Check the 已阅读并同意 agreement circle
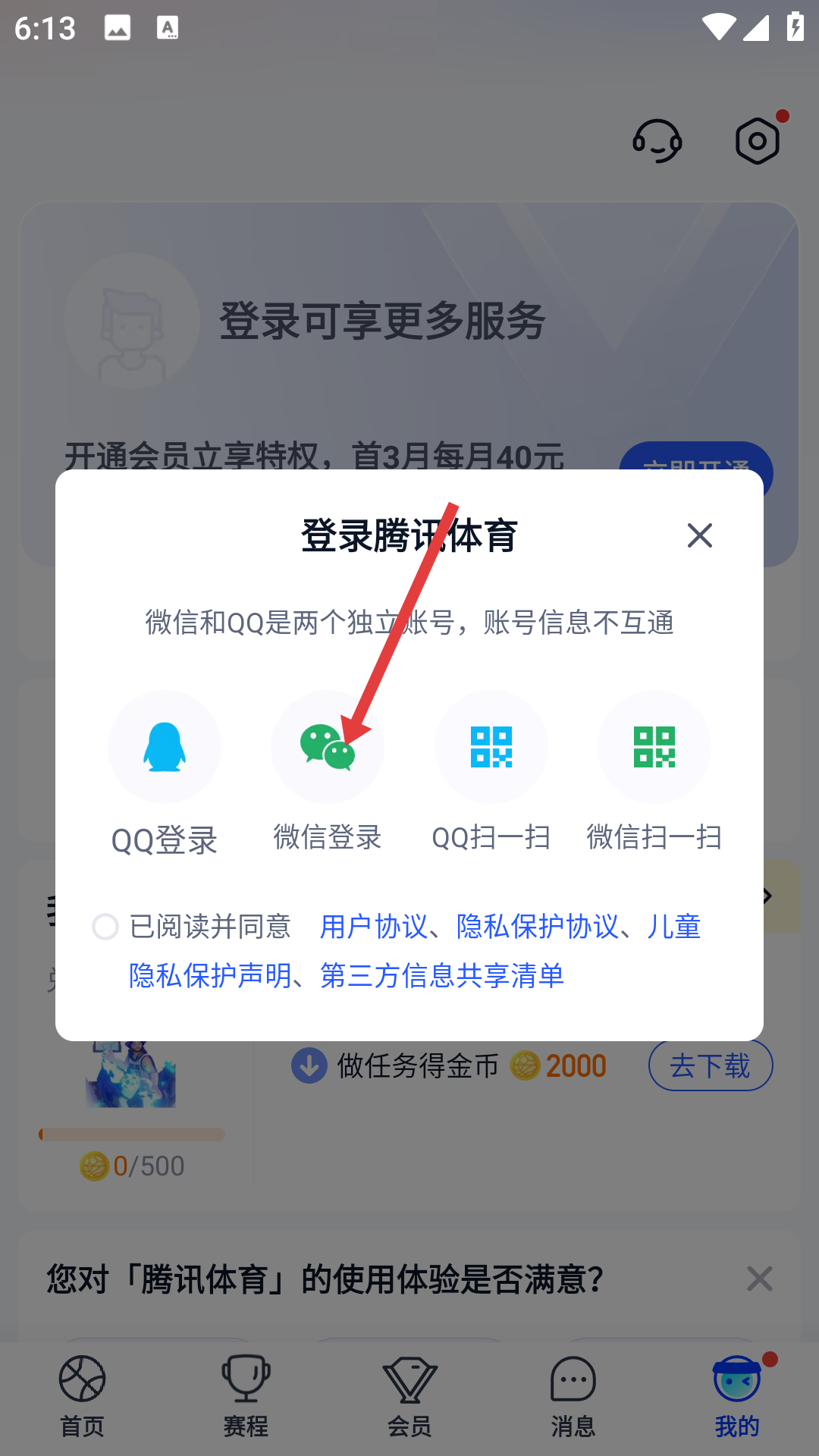 pos(105,927)
